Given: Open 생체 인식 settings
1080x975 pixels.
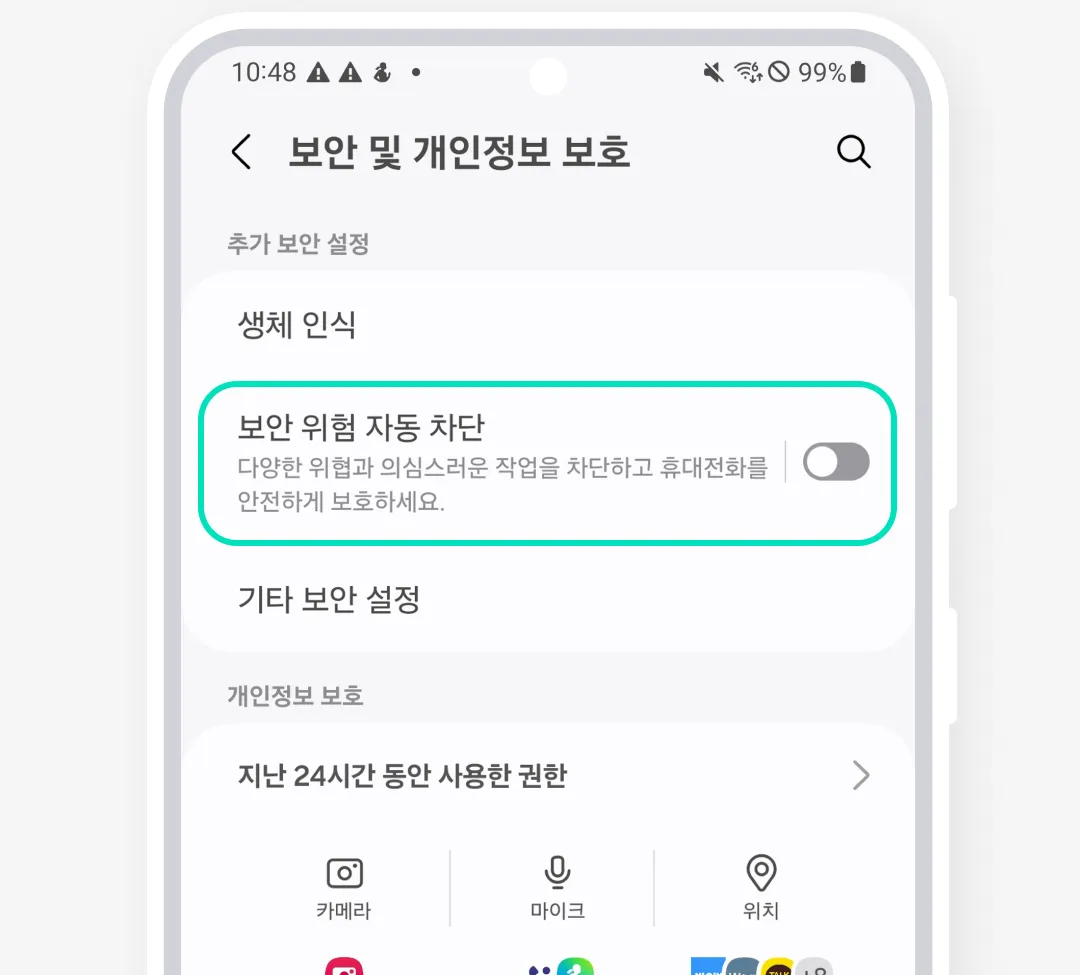Looking at the screenshot, I should coord(296,324).
